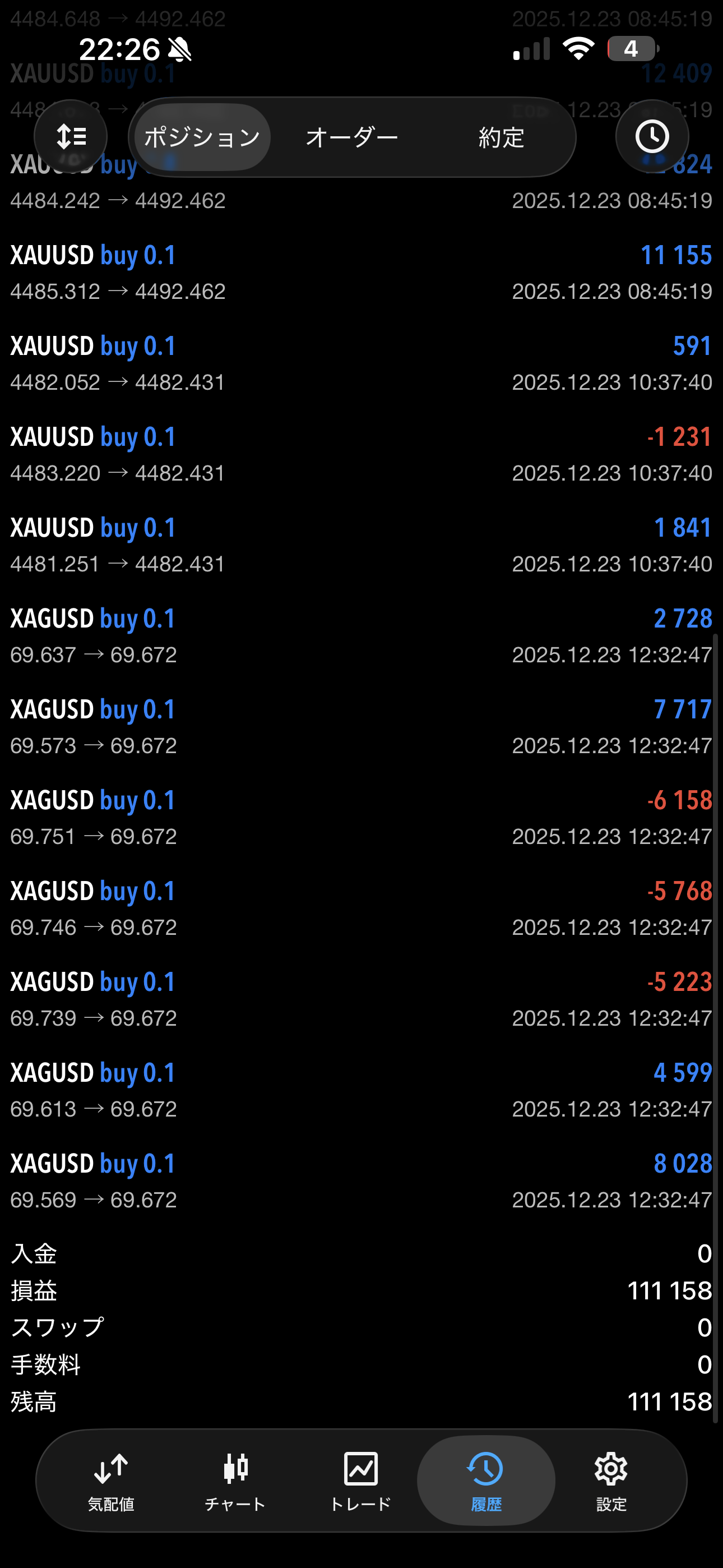723x1568 pixels.
Task: Open the チャート tab
Action: tap(235, 1481)
